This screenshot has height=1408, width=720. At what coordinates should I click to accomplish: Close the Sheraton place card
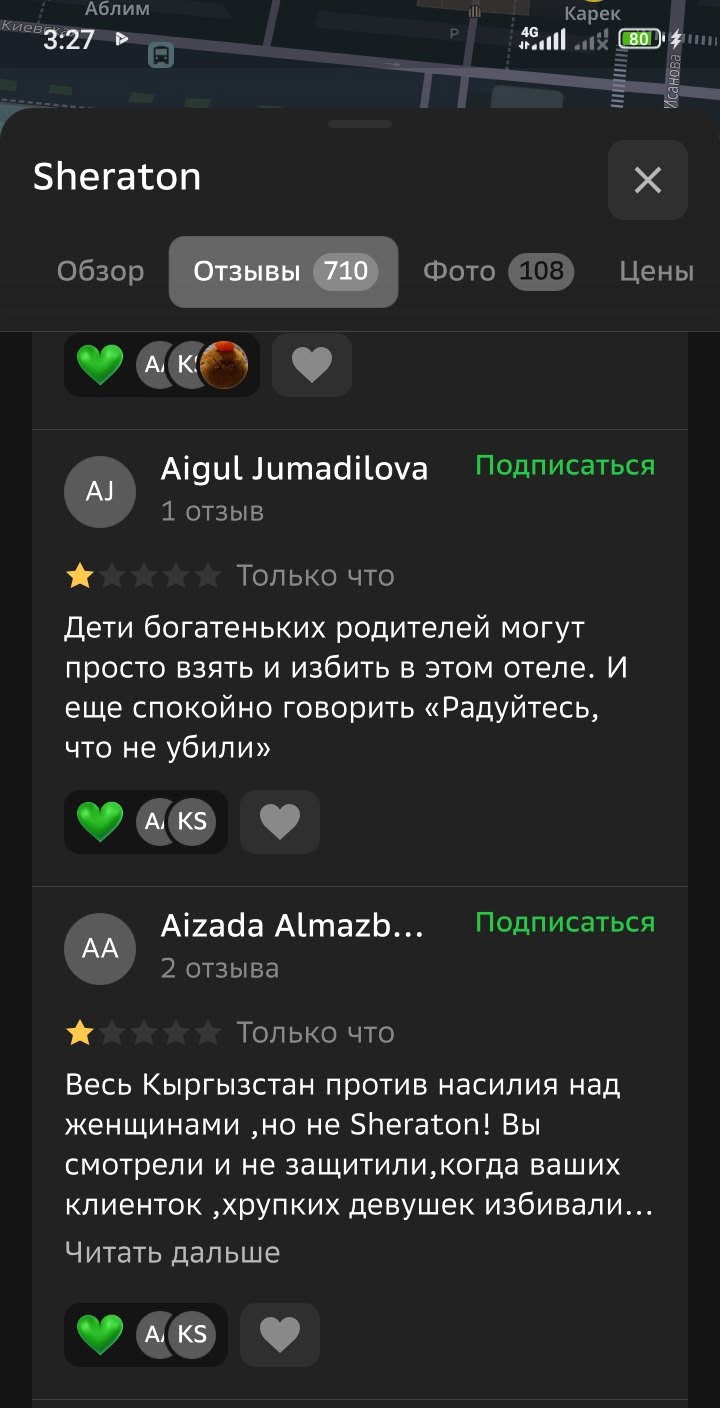647,180
